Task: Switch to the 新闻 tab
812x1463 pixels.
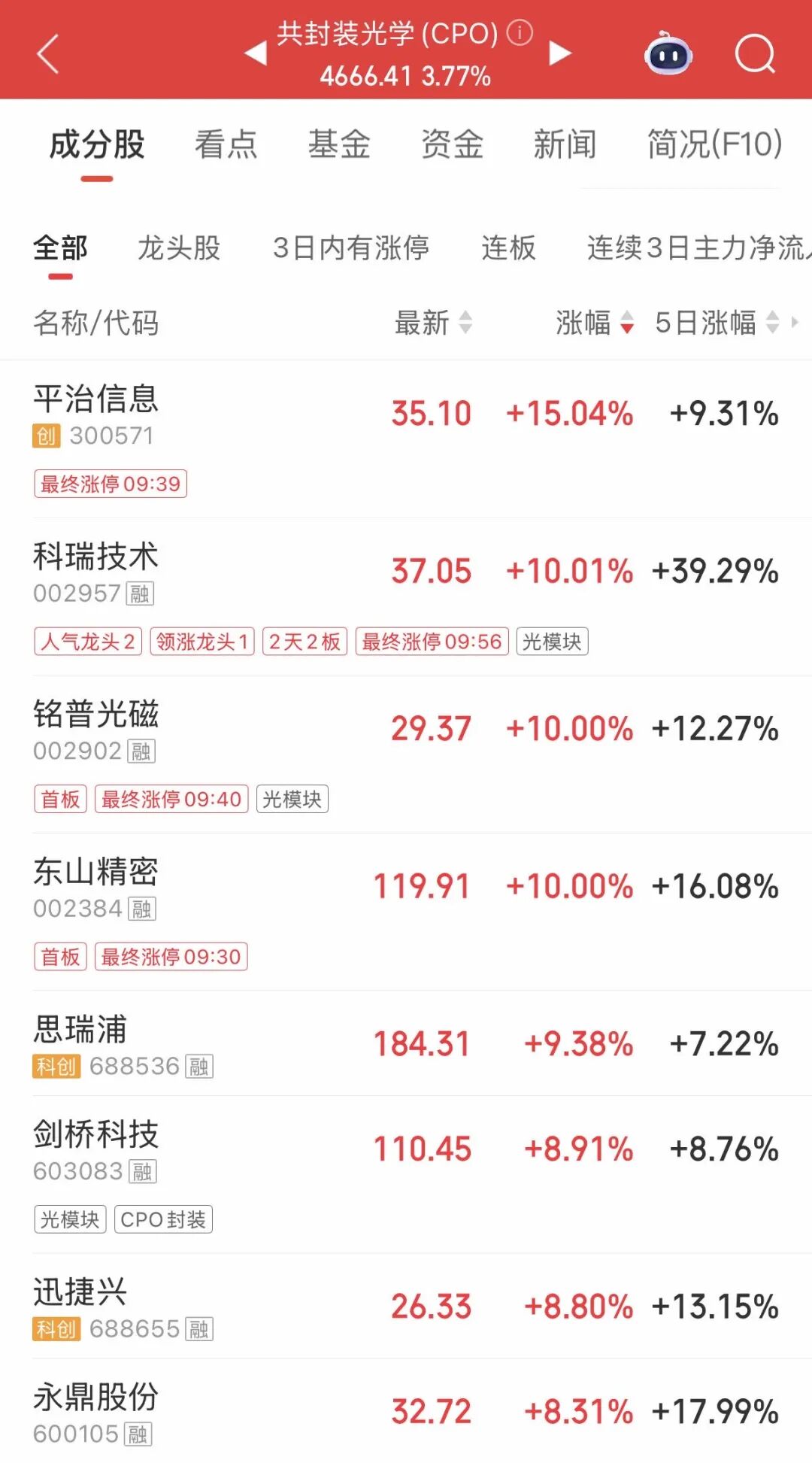Action: (x=565, y=144)
